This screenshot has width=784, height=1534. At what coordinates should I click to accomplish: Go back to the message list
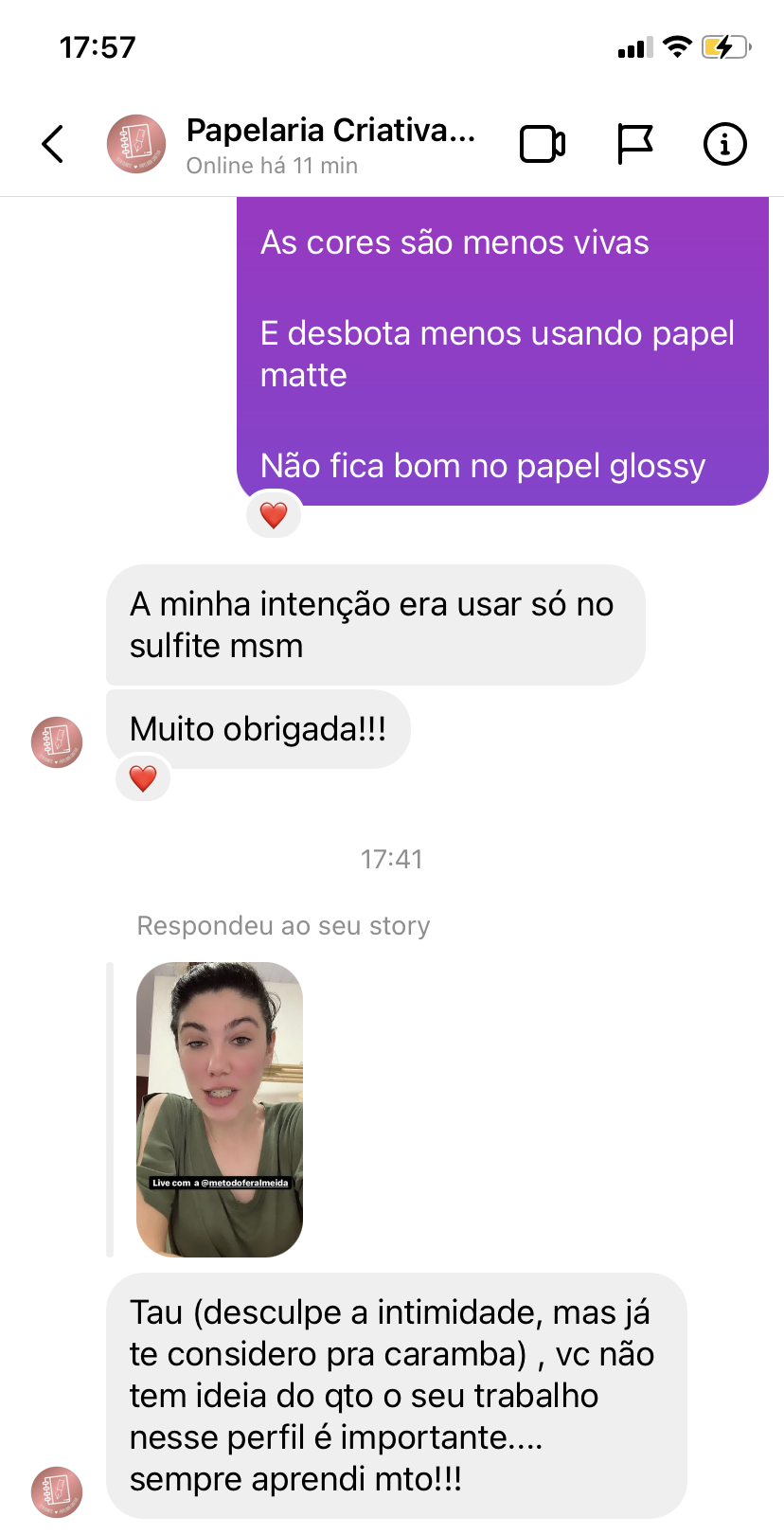[53, 144]
